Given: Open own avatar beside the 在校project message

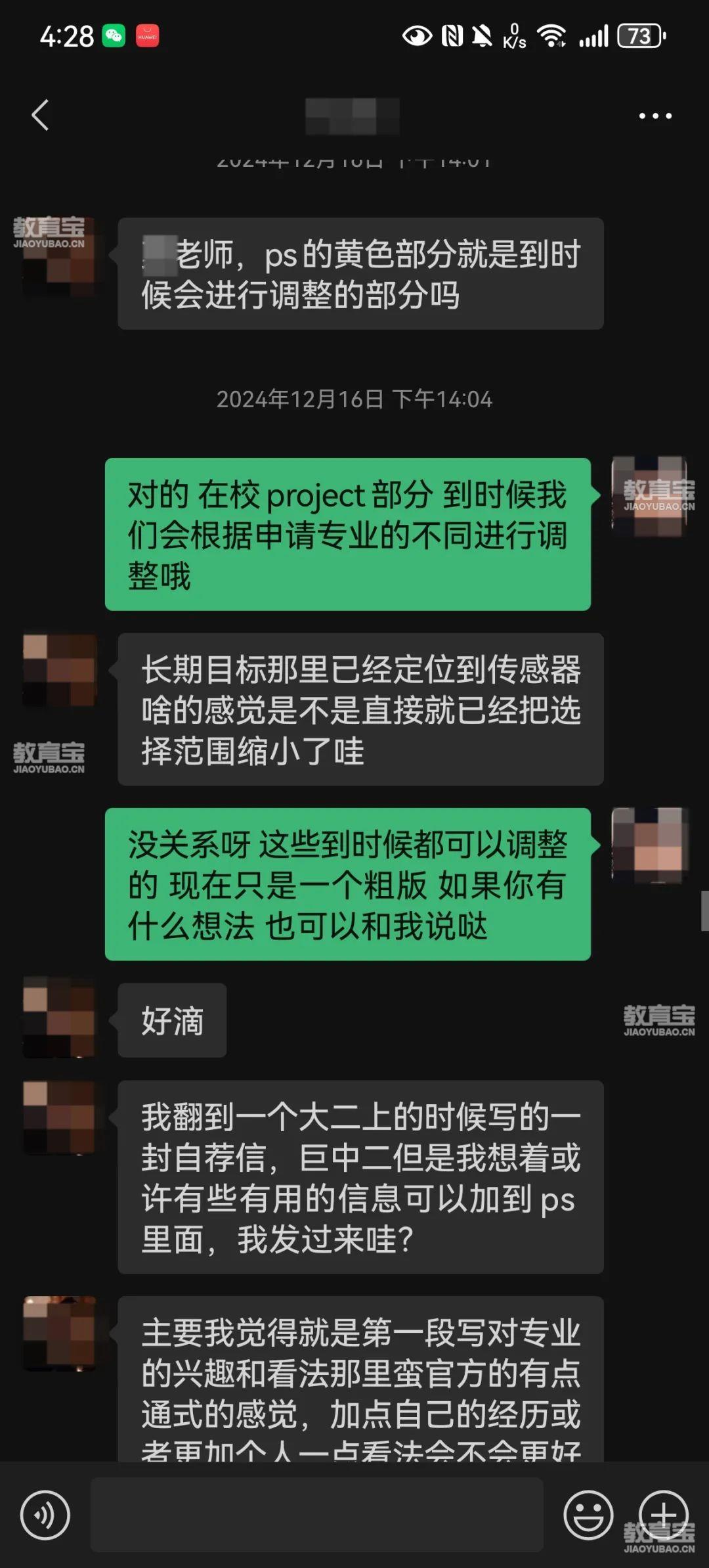Looking at the screenshot, I should [649, 495].
